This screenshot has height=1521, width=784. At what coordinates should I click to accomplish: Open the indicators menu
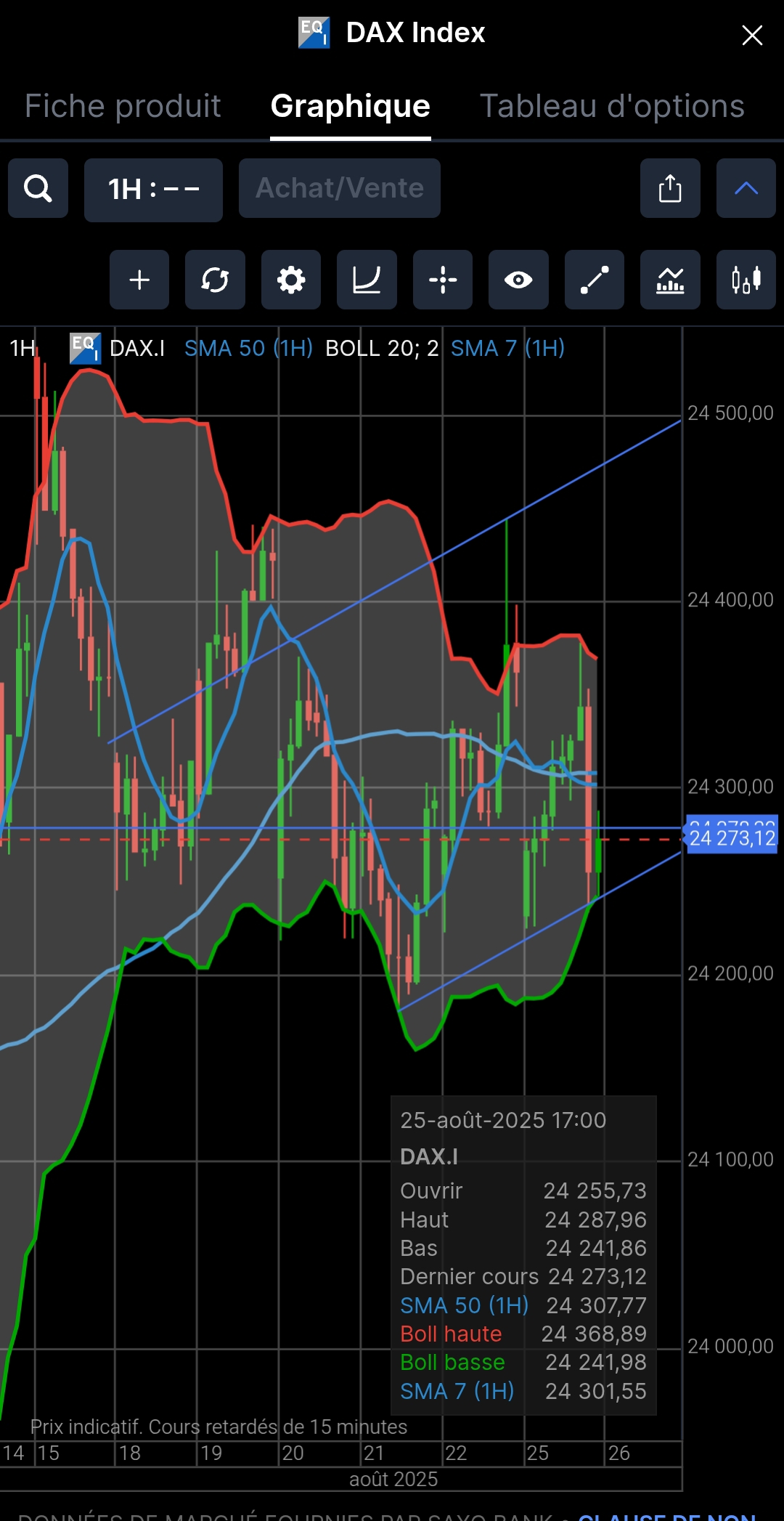click(670, 280)
